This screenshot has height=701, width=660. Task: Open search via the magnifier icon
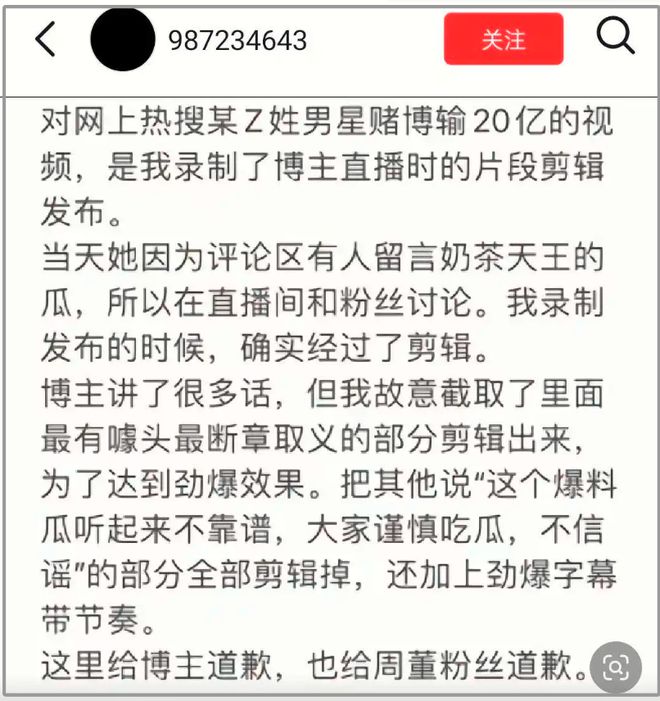click(614, 37)
